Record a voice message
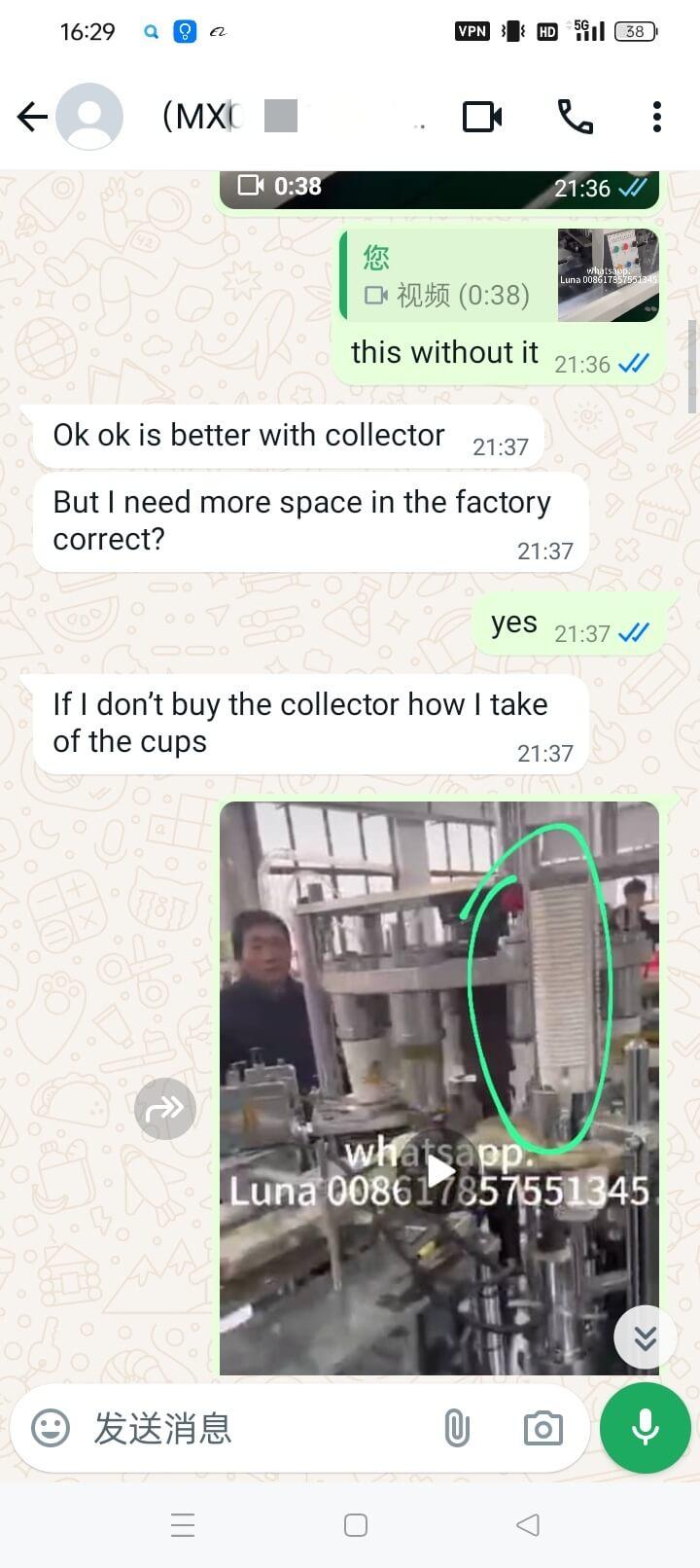 (645, 1428)
